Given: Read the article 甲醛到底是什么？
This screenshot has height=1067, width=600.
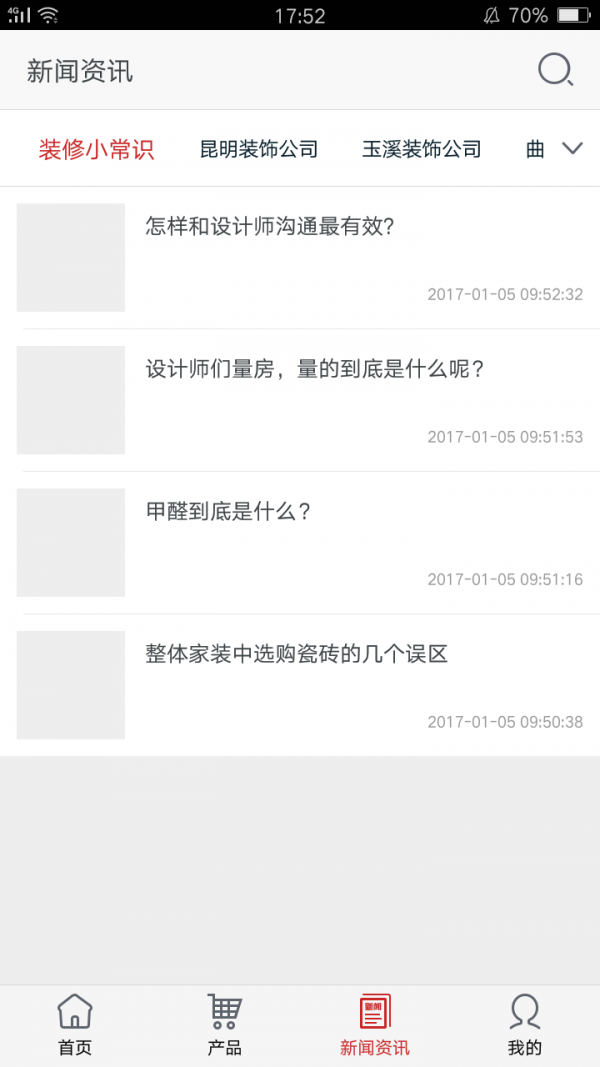Looking at the screenshot, I should pos(300,542).
